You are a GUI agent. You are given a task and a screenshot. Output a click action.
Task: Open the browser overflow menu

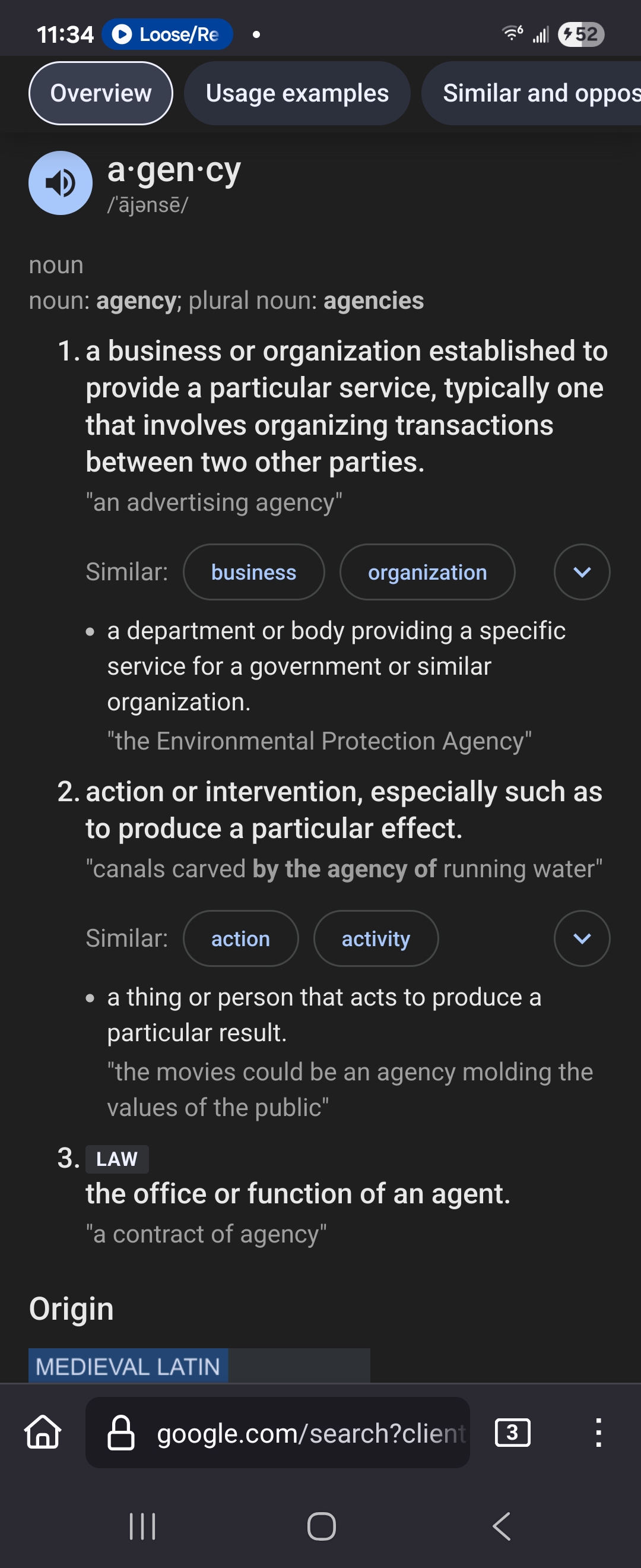598,1432
